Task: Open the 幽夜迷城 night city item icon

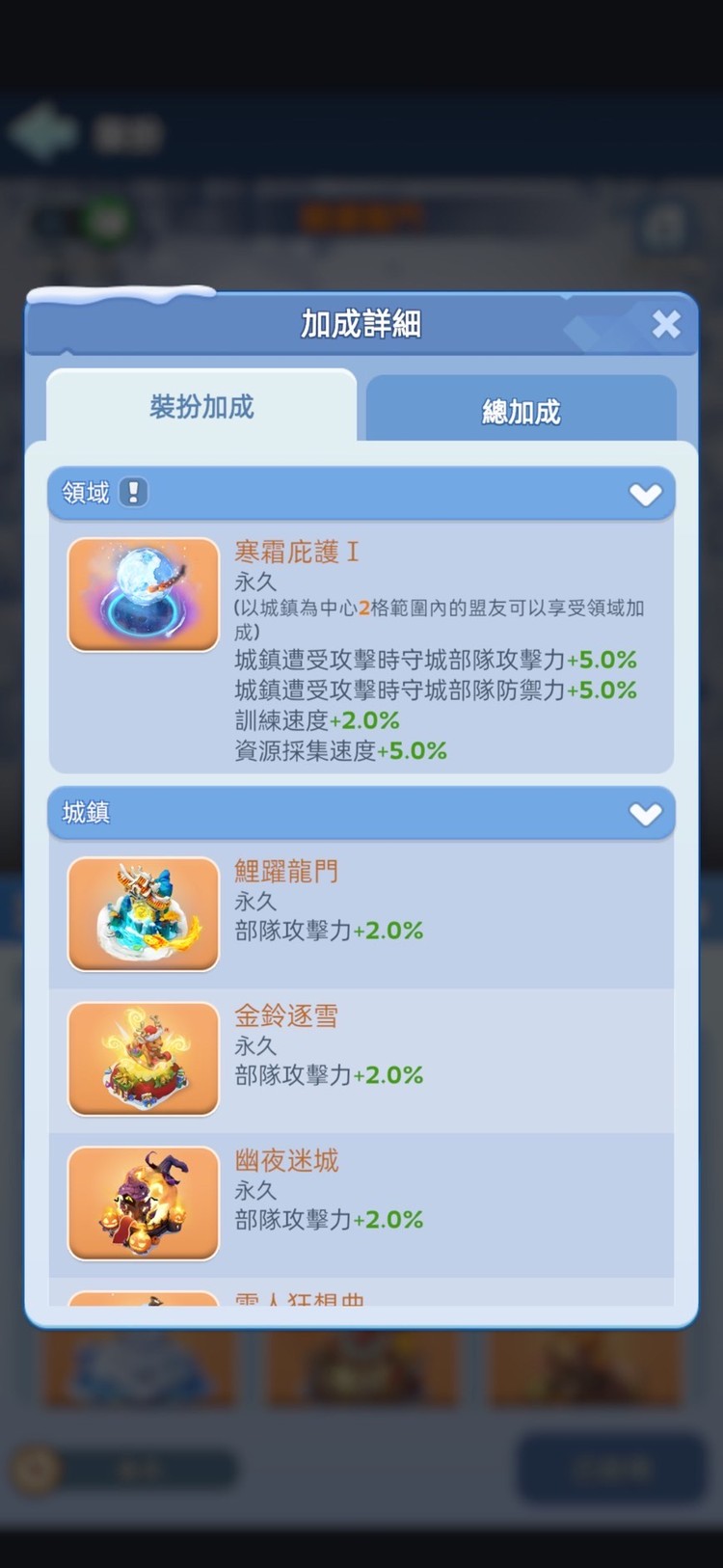Action: pos(142,1202)
